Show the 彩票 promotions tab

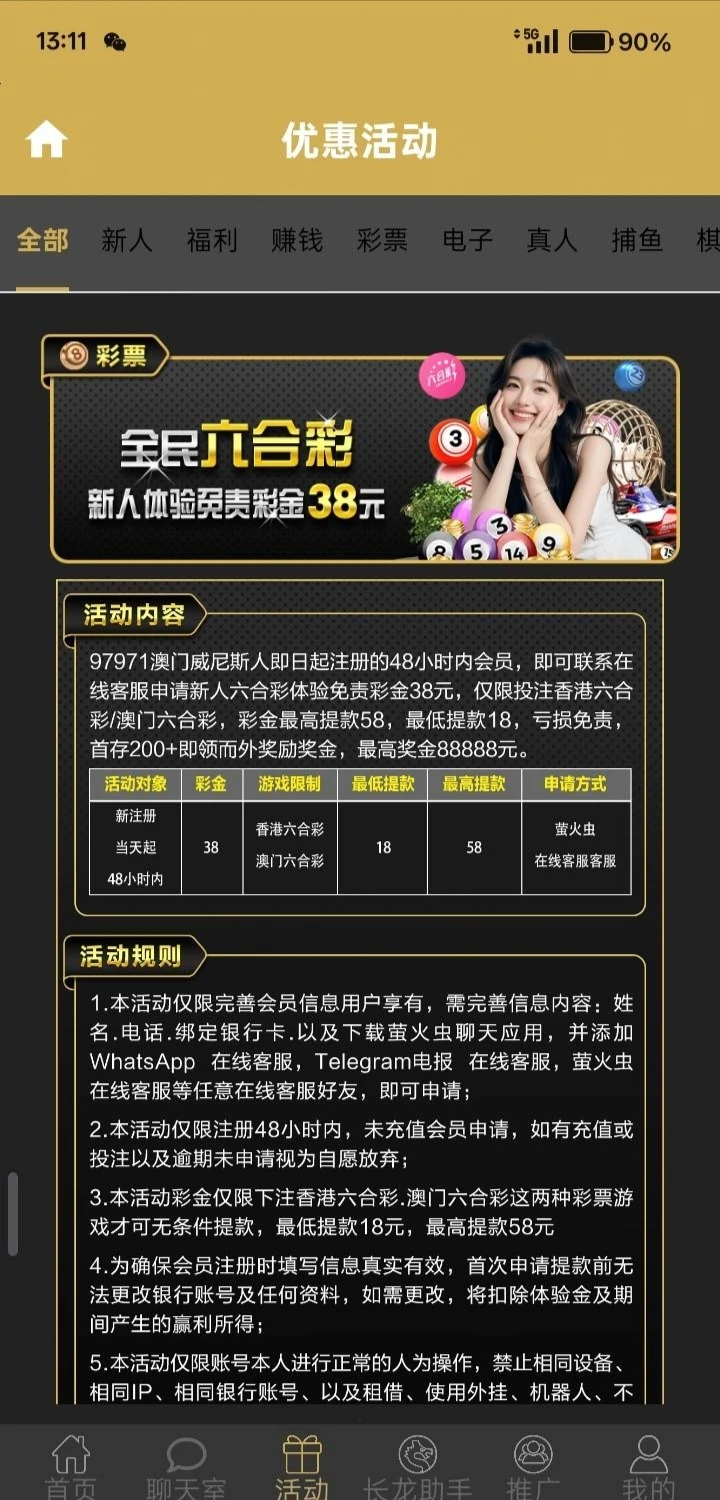pos(382,241)
